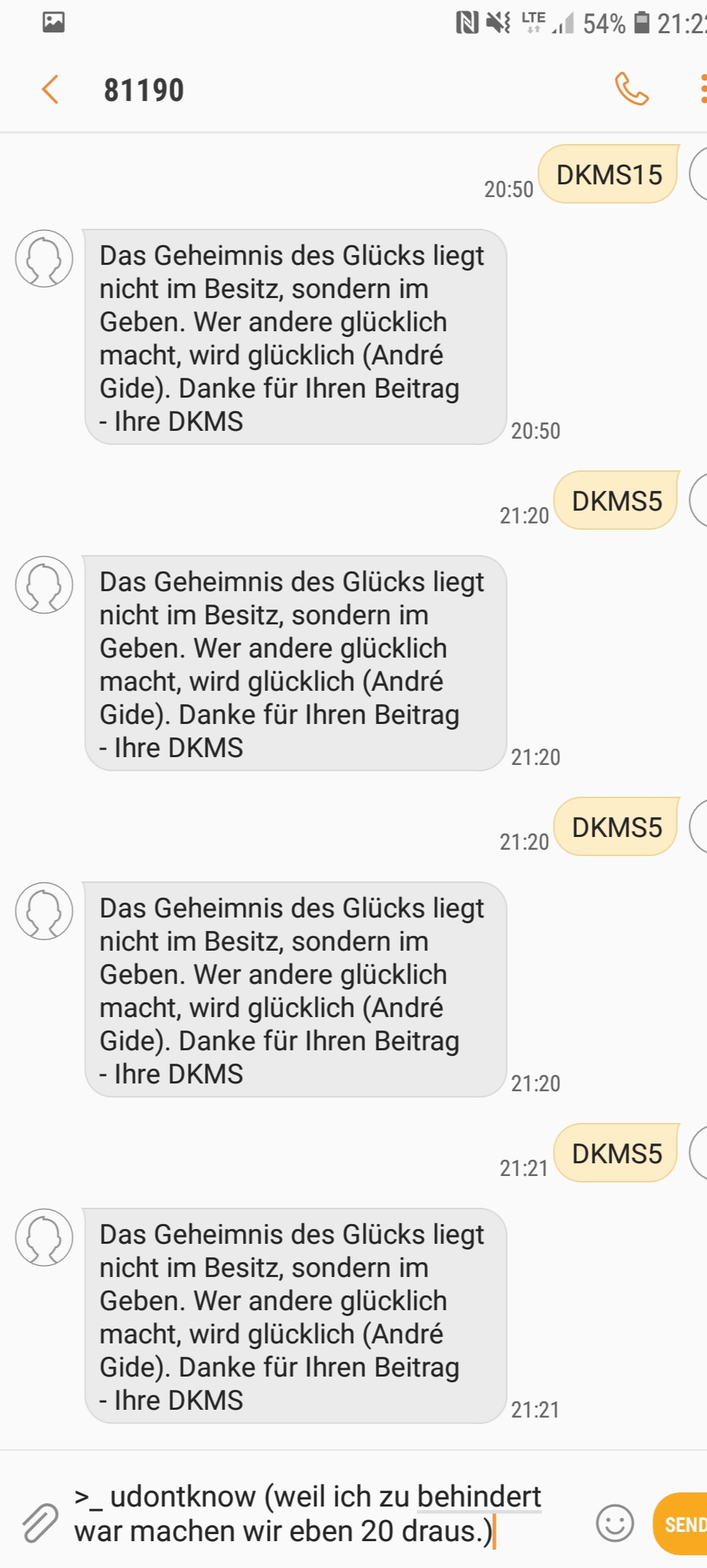Focus the message text field
This screenshot has height=1568, width=707.
tap(326, 1514)
